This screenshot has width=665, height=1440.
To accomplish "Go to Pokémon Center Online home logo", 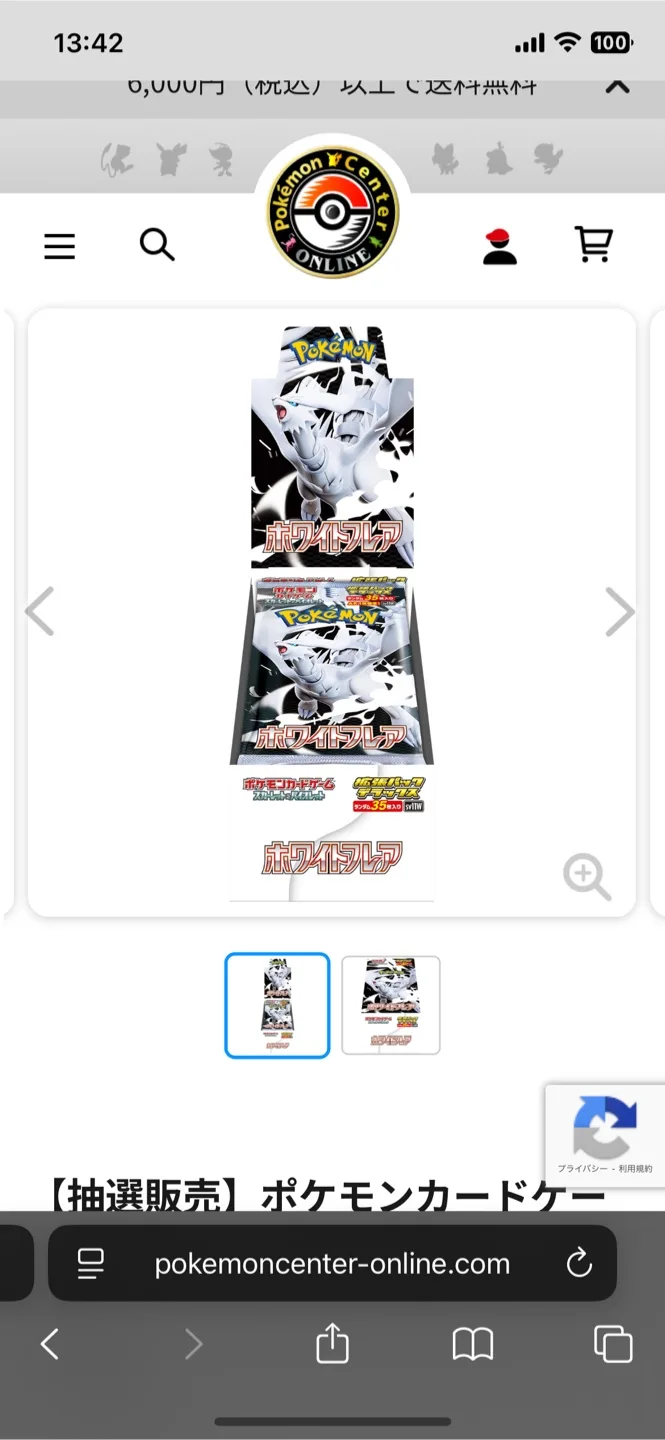I will point(332,212).
